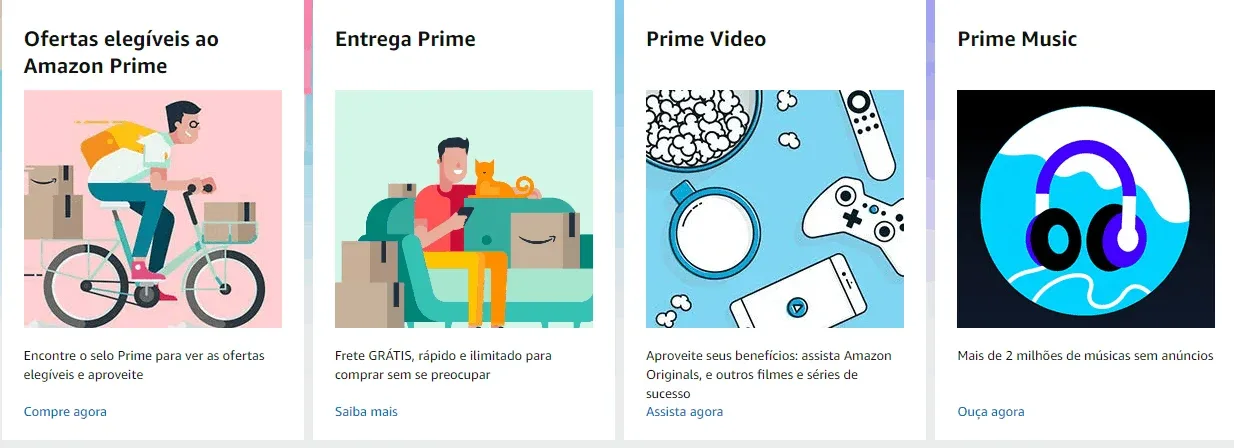1234x448 pixels.
Task: Open the Prime Video popcorn image
Action: click(775, 209)
